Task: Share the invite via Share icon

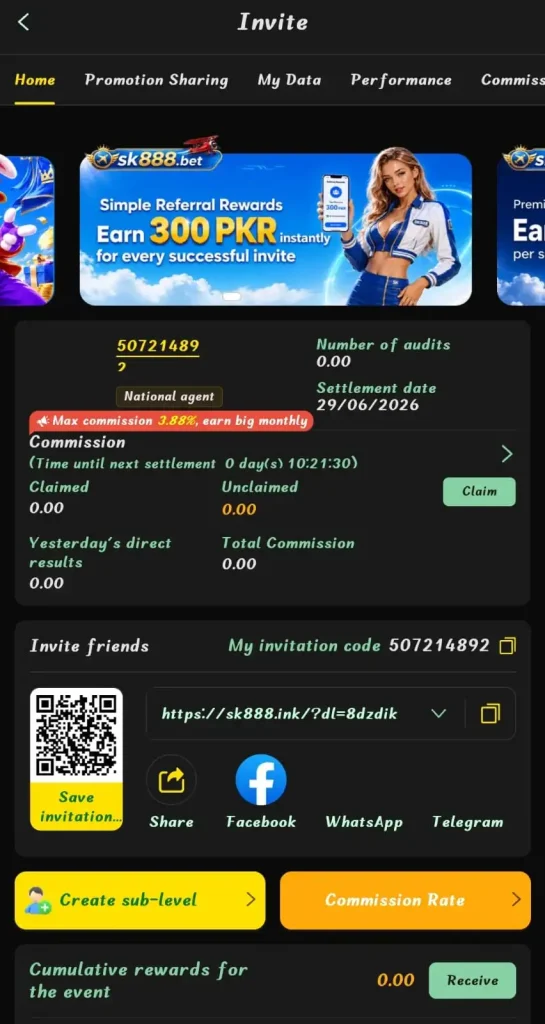Action: pos(171,792)
